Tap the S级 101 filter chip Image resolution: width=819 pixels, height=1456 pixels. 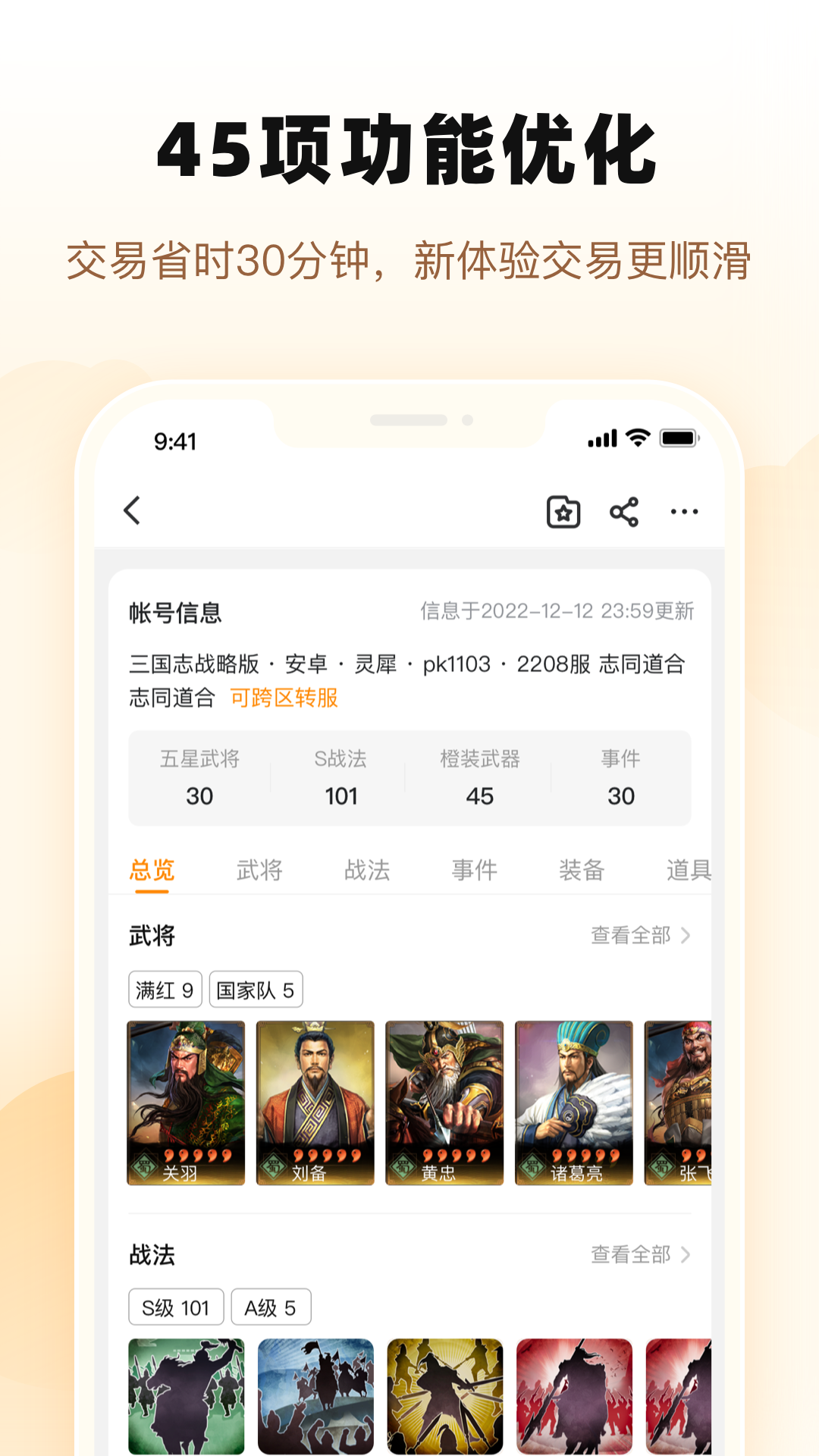coord(175,1307)
